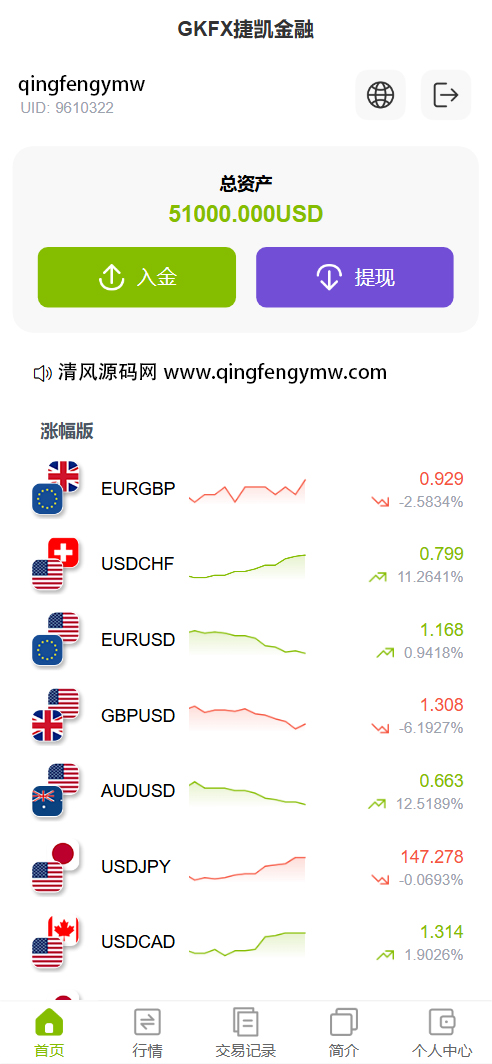
Task: Switch to the 行情 market tab
Action: [147, 1033]
